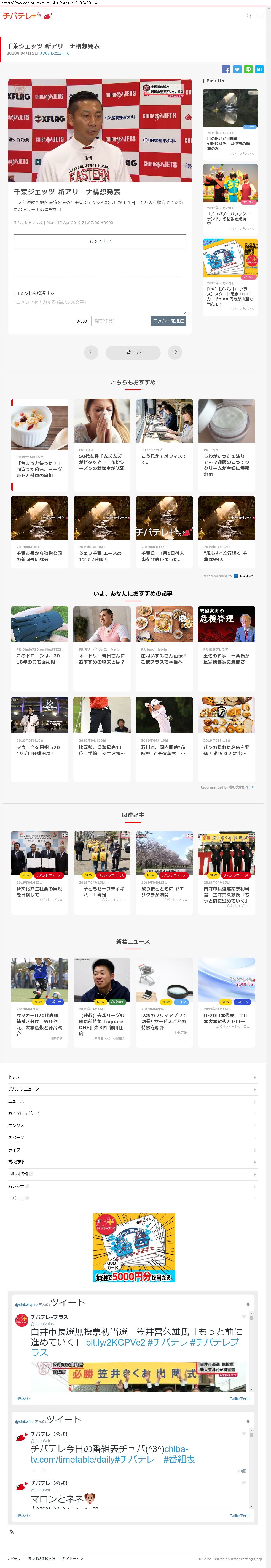Go to next article arrow
Image resolution: width=271 pixels, height=1568 pixels.
point(175,352)
